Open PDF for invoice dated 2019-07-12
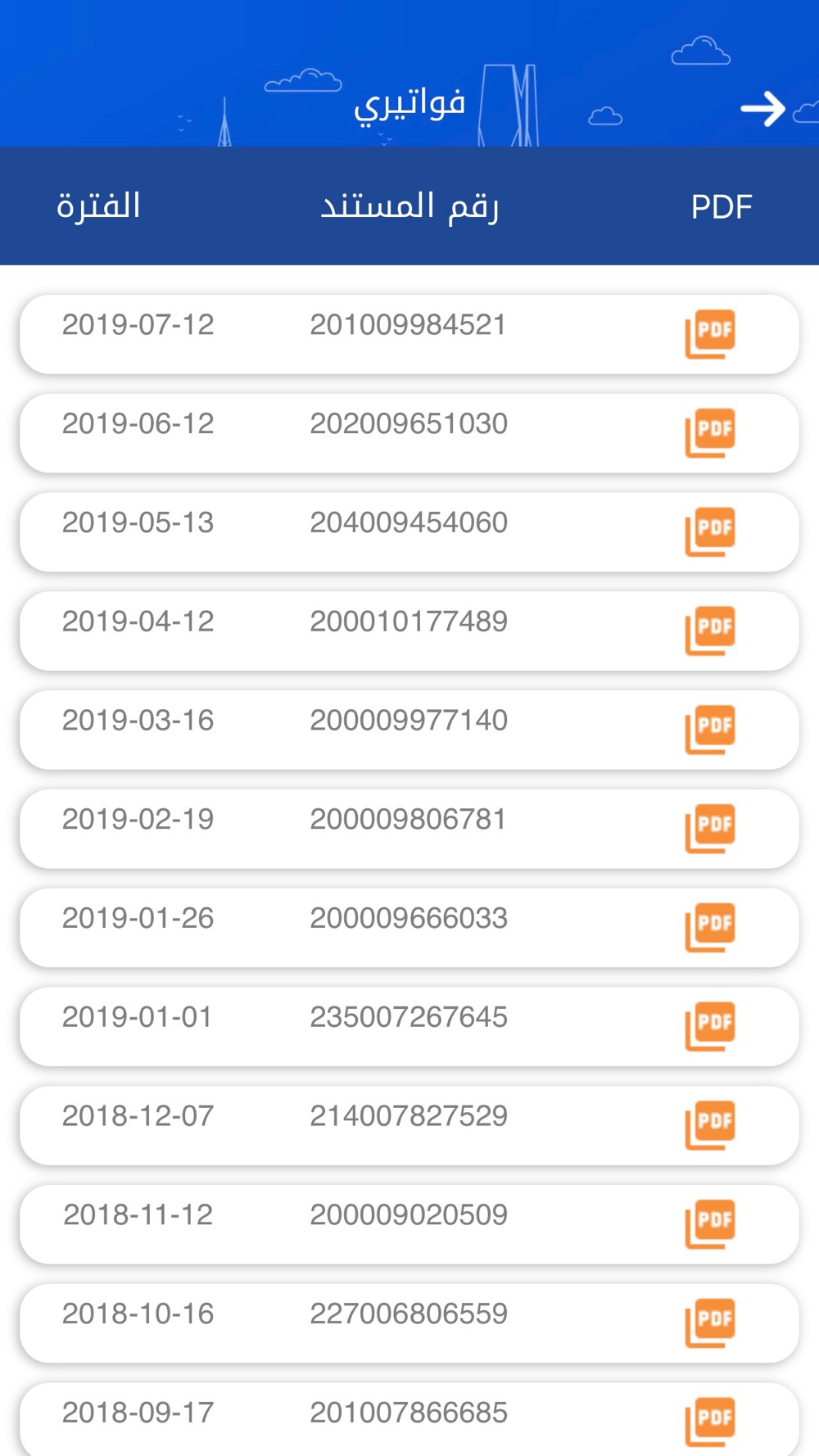Screen dimensions: 819x1456 click(x=710, y=333)
